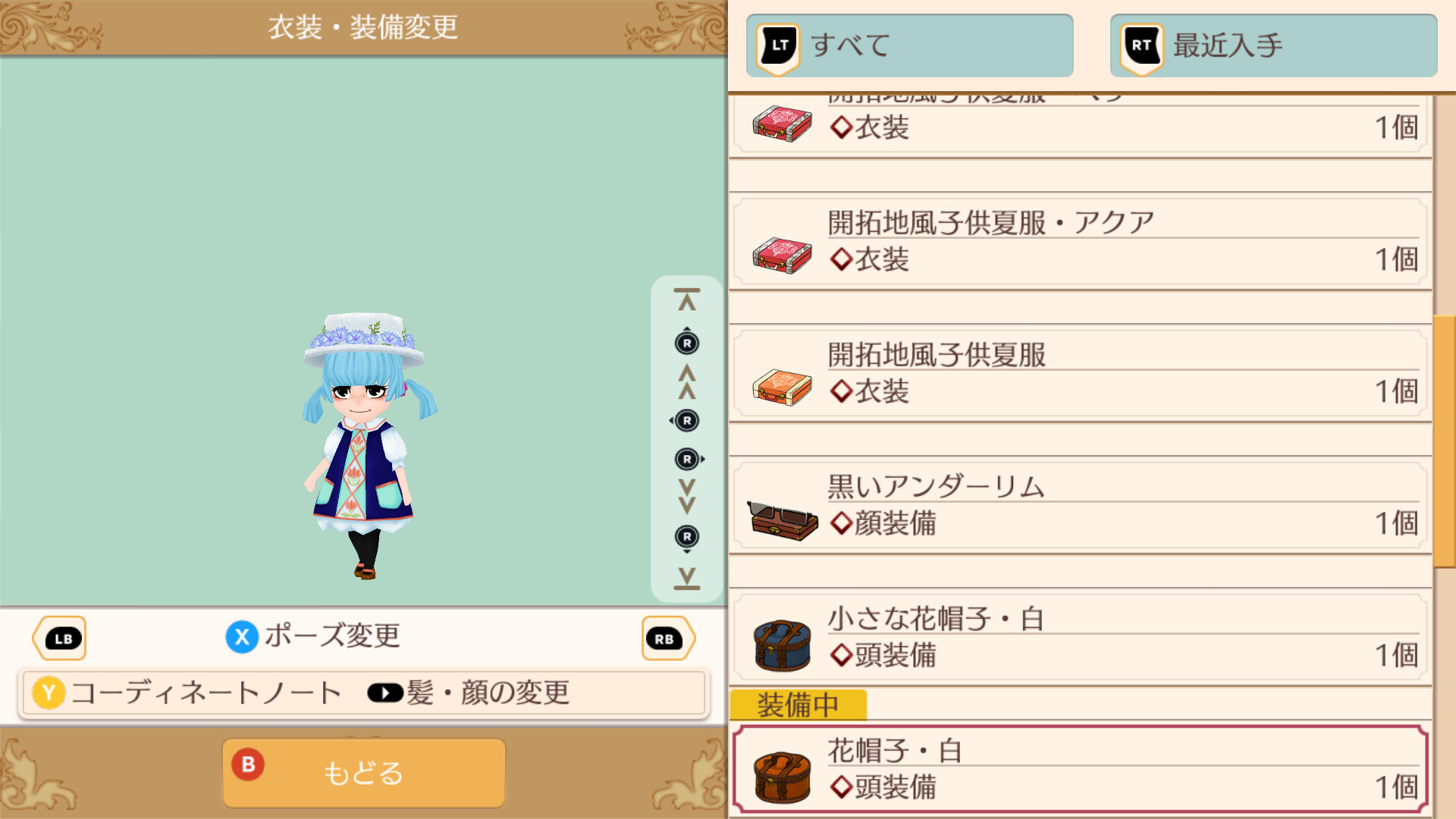Tap the LB button
Screen dimensions: 1456x819
61,639
